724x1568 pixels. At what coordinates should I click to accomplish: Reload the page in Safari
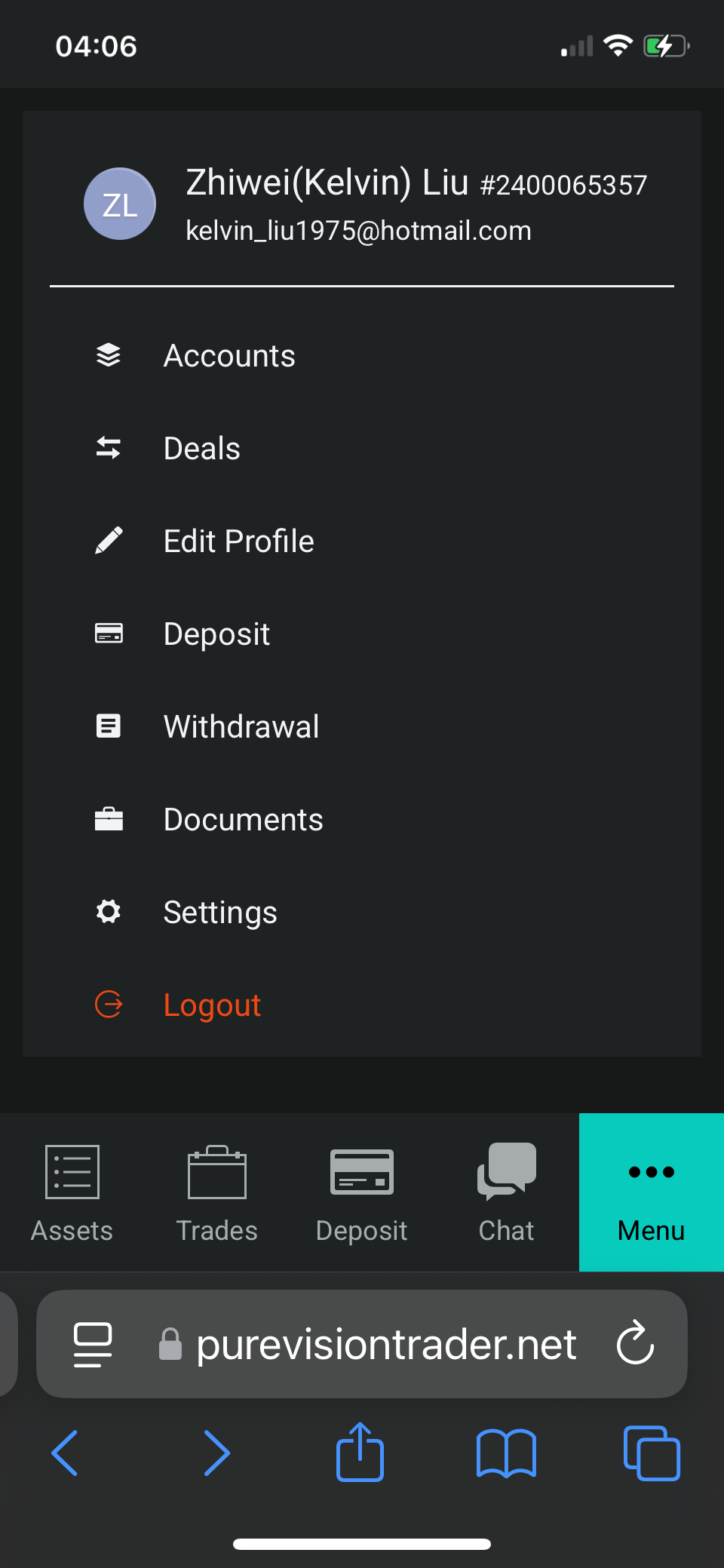point(635,1343)
